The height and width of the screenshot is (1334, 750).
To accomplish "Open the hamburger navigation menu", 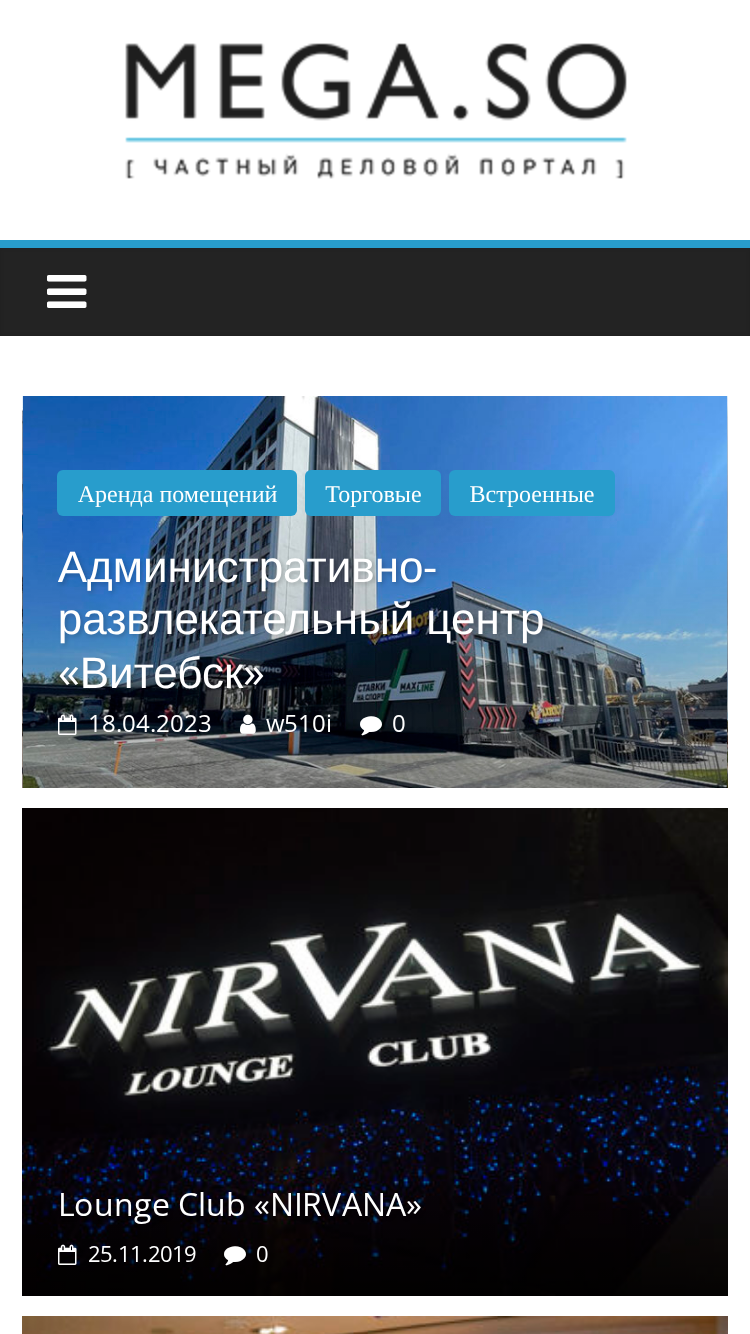I will [66, 292].
